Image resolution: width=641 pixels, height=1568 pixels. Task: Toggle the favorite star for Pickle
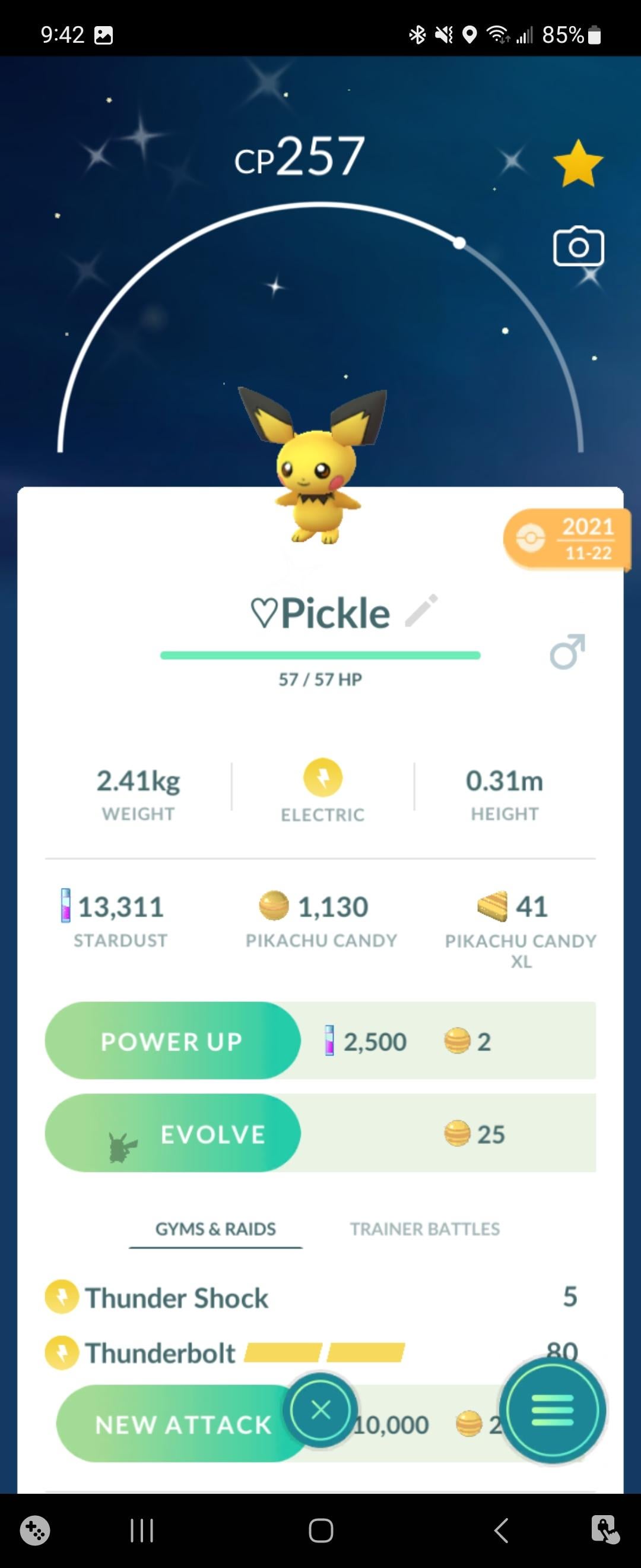[x=577, y=163]
